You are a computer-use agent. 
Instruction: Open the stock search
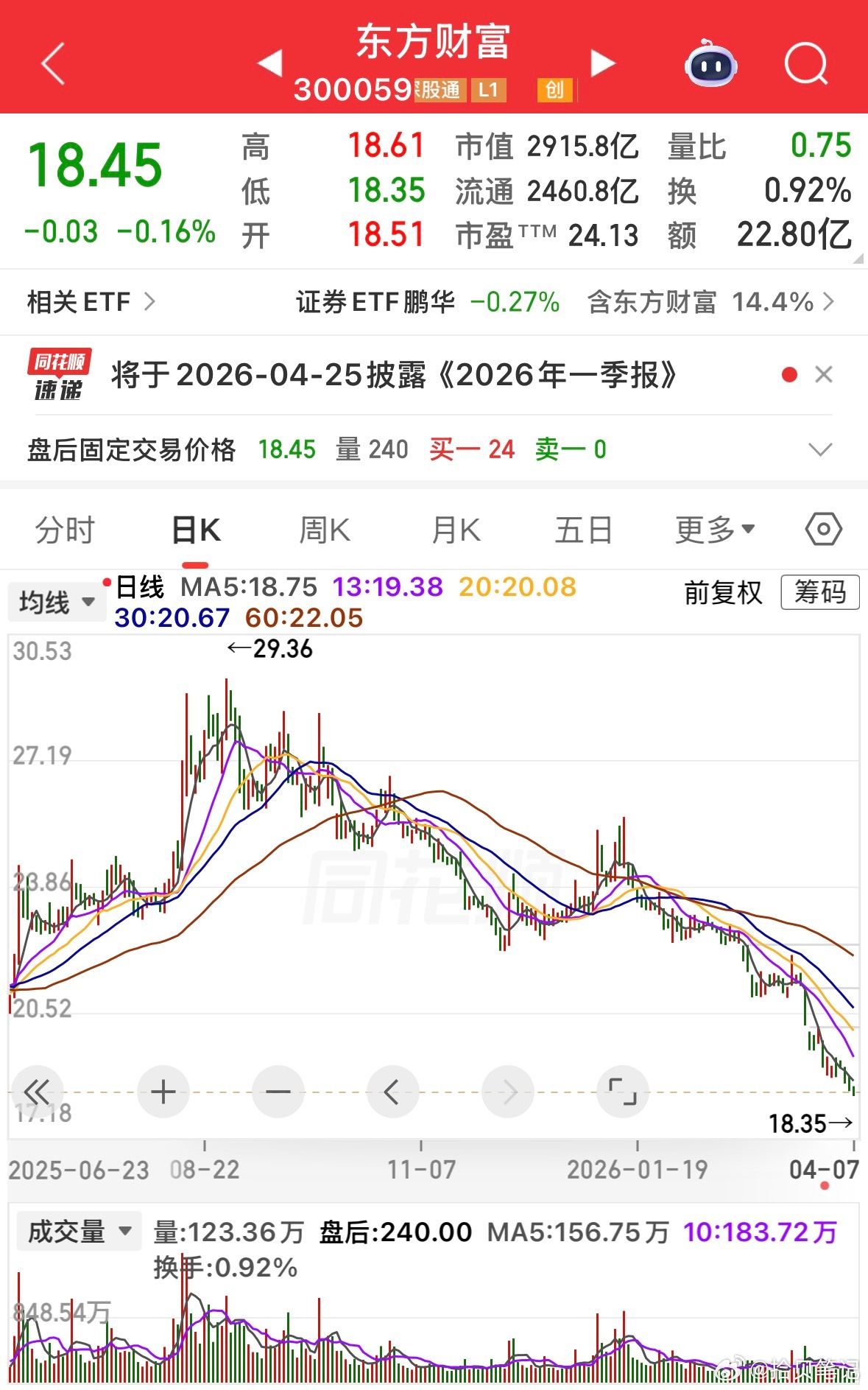click(x=805, y=65)
